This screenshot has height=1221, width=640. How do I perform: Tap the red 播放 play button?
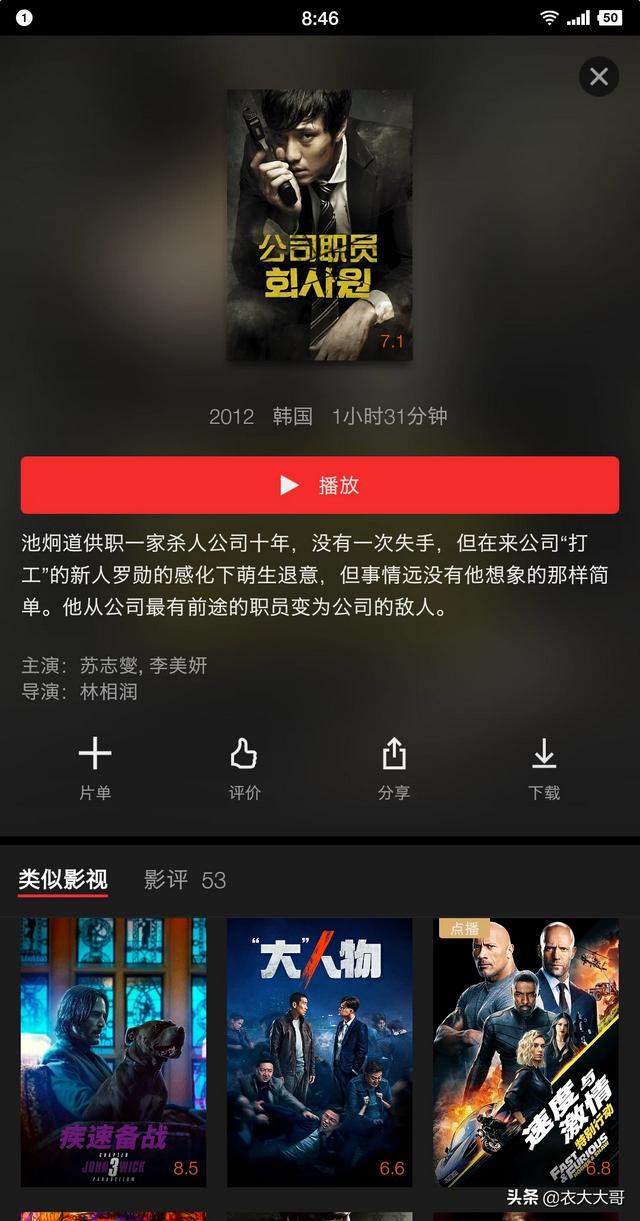320,485
